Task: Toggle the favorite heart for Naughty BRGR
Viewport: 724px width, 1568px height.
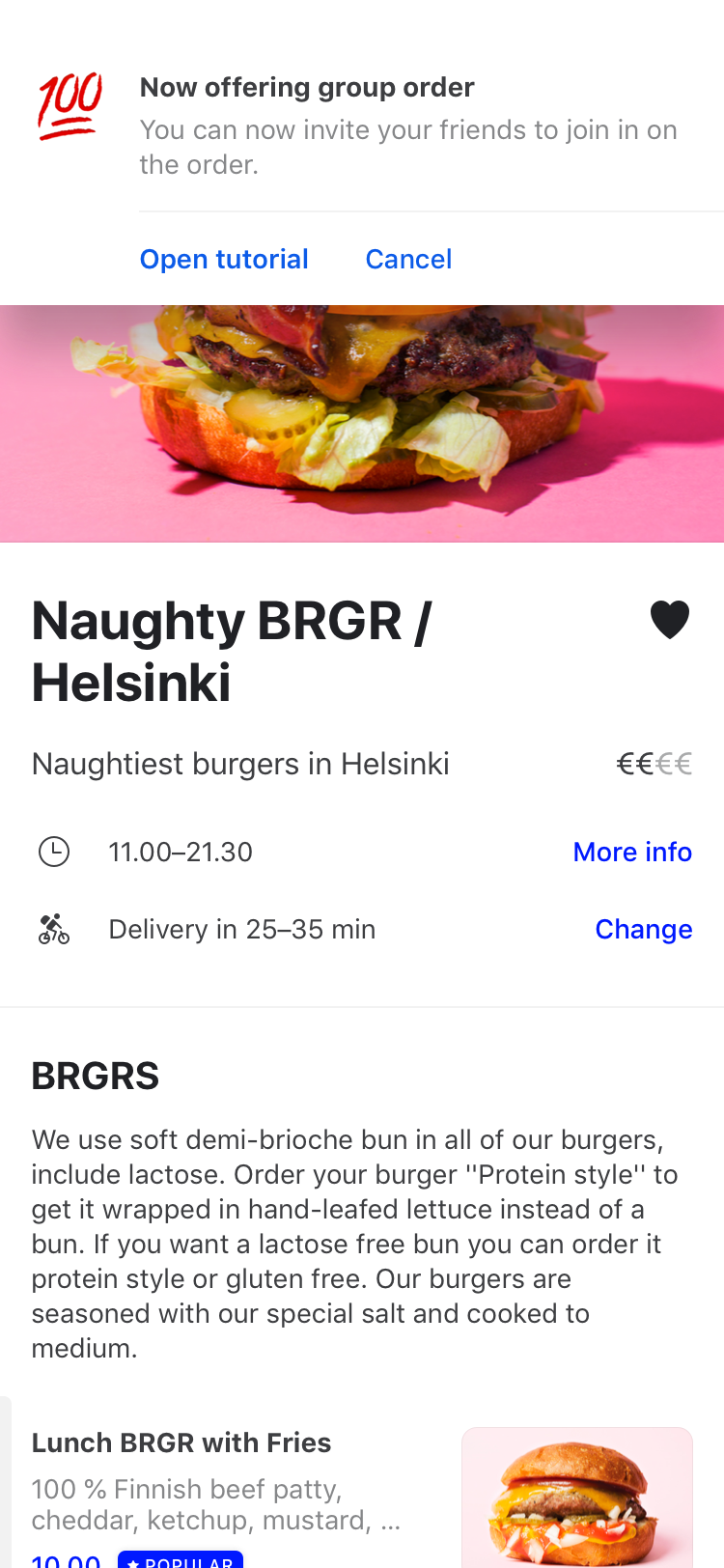Action: (x=669, y=620)
